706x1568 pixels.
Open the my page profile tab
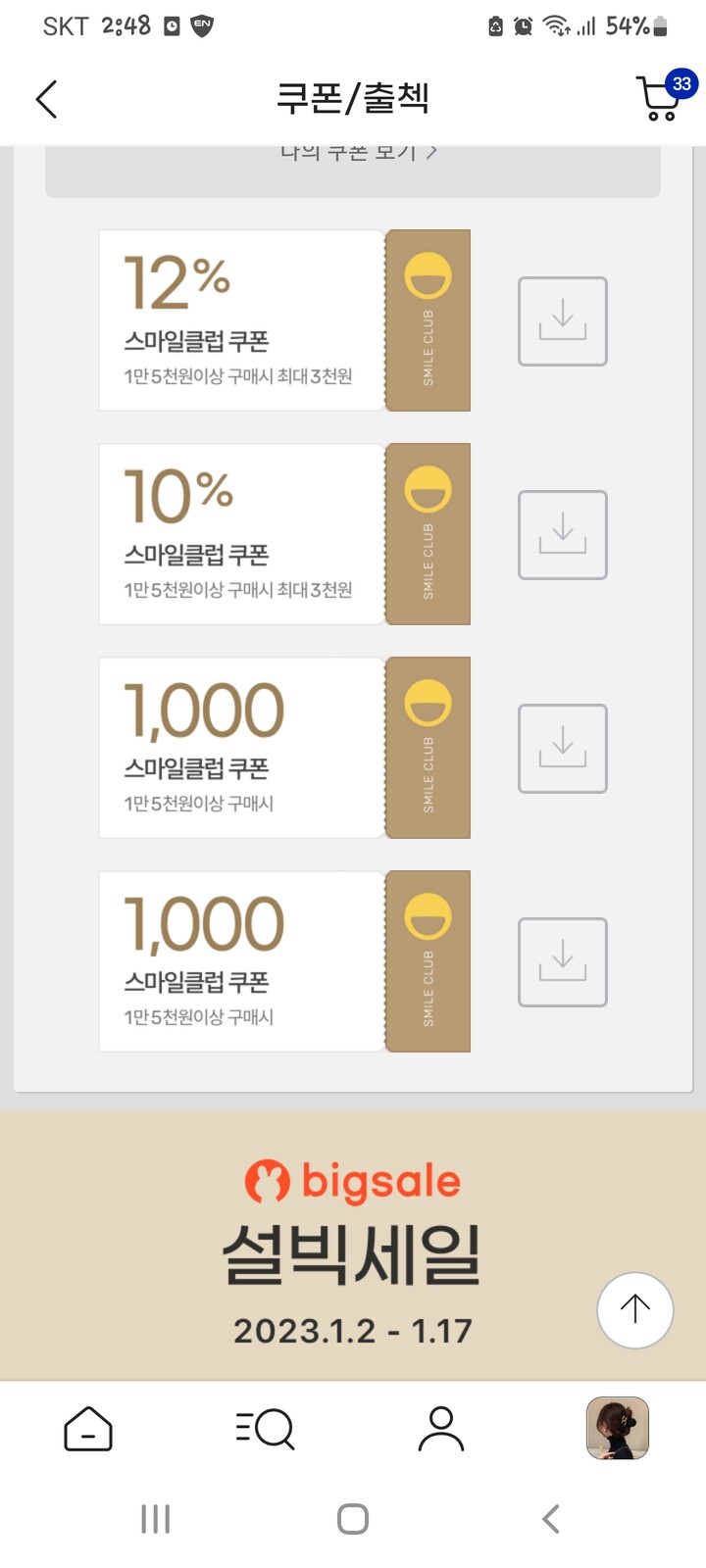point(441,1429)
